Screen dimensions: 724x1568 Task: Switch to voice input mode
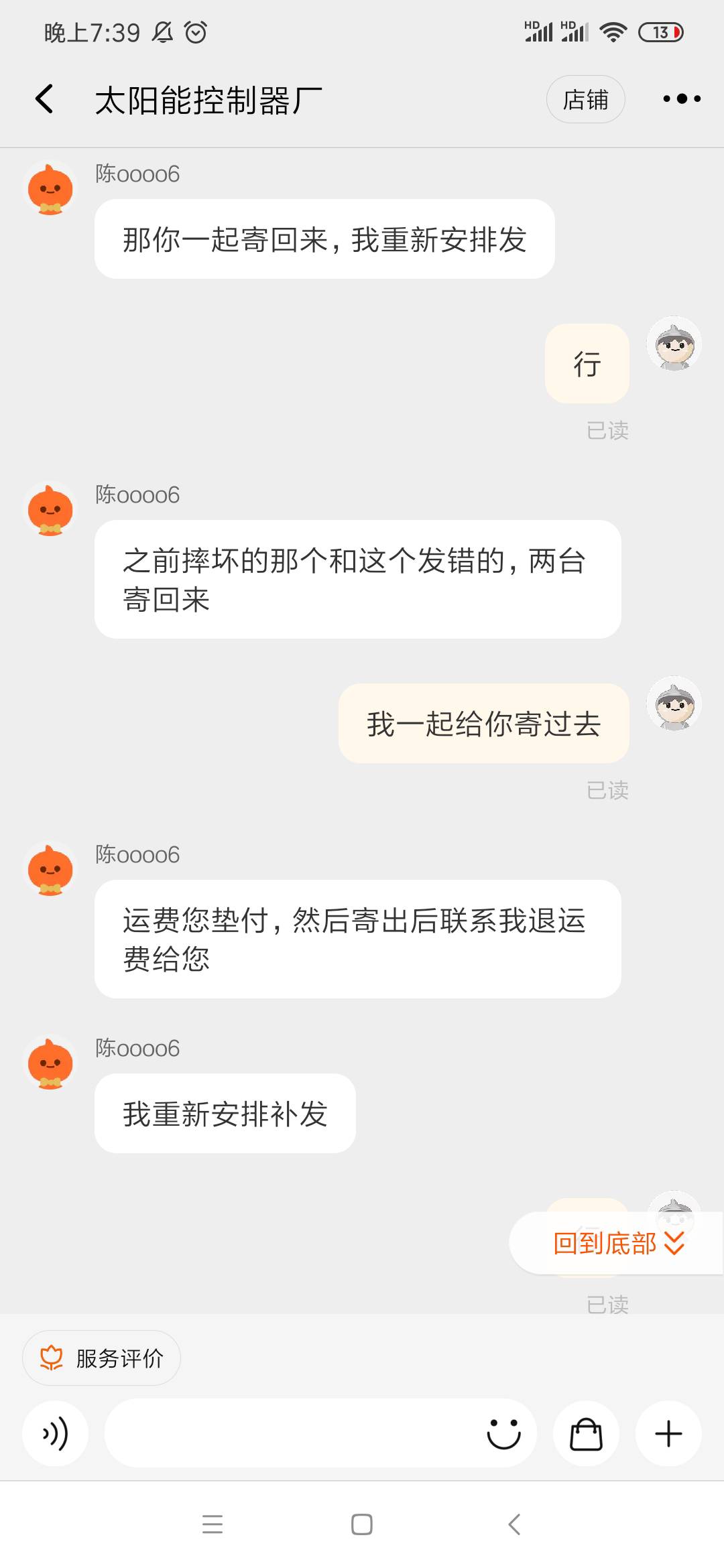pos(56,1433)
